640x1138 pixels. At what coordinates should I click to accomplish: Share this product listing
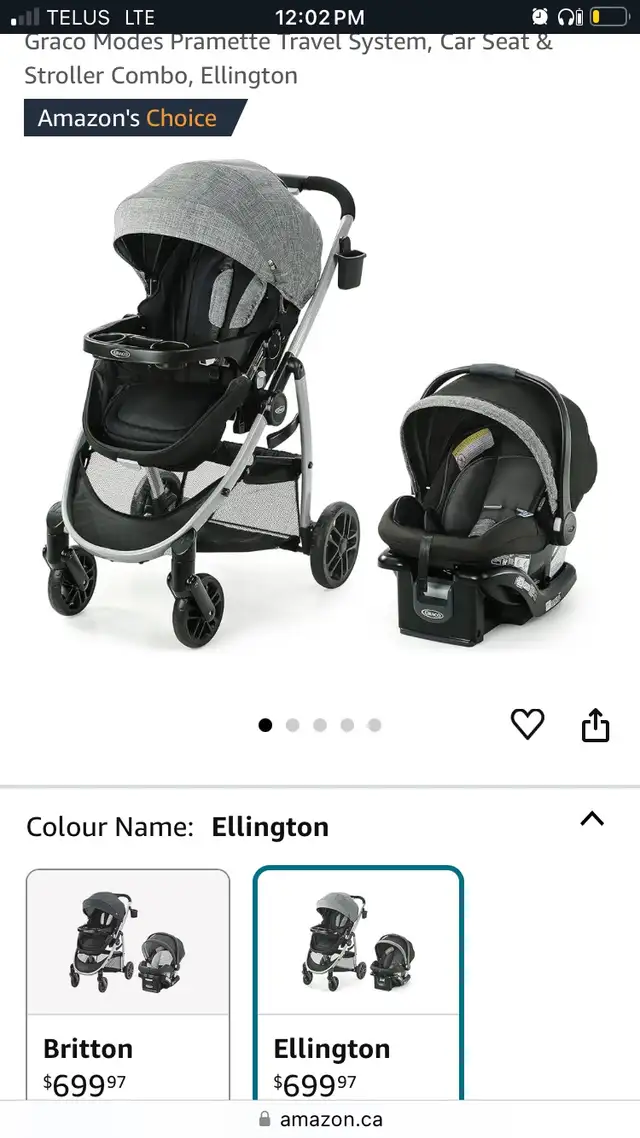coord(595,724)
